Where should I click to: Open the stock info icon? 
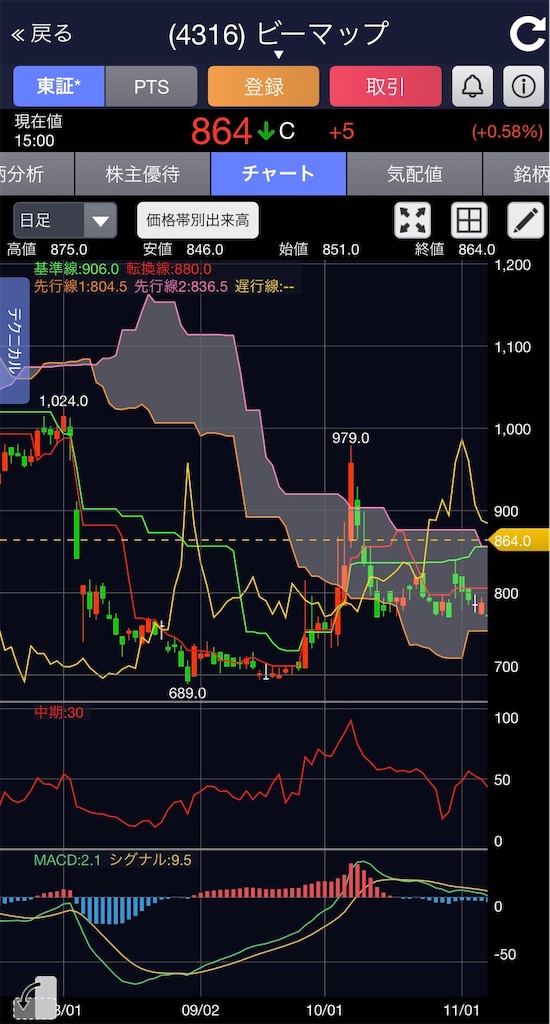523,86
